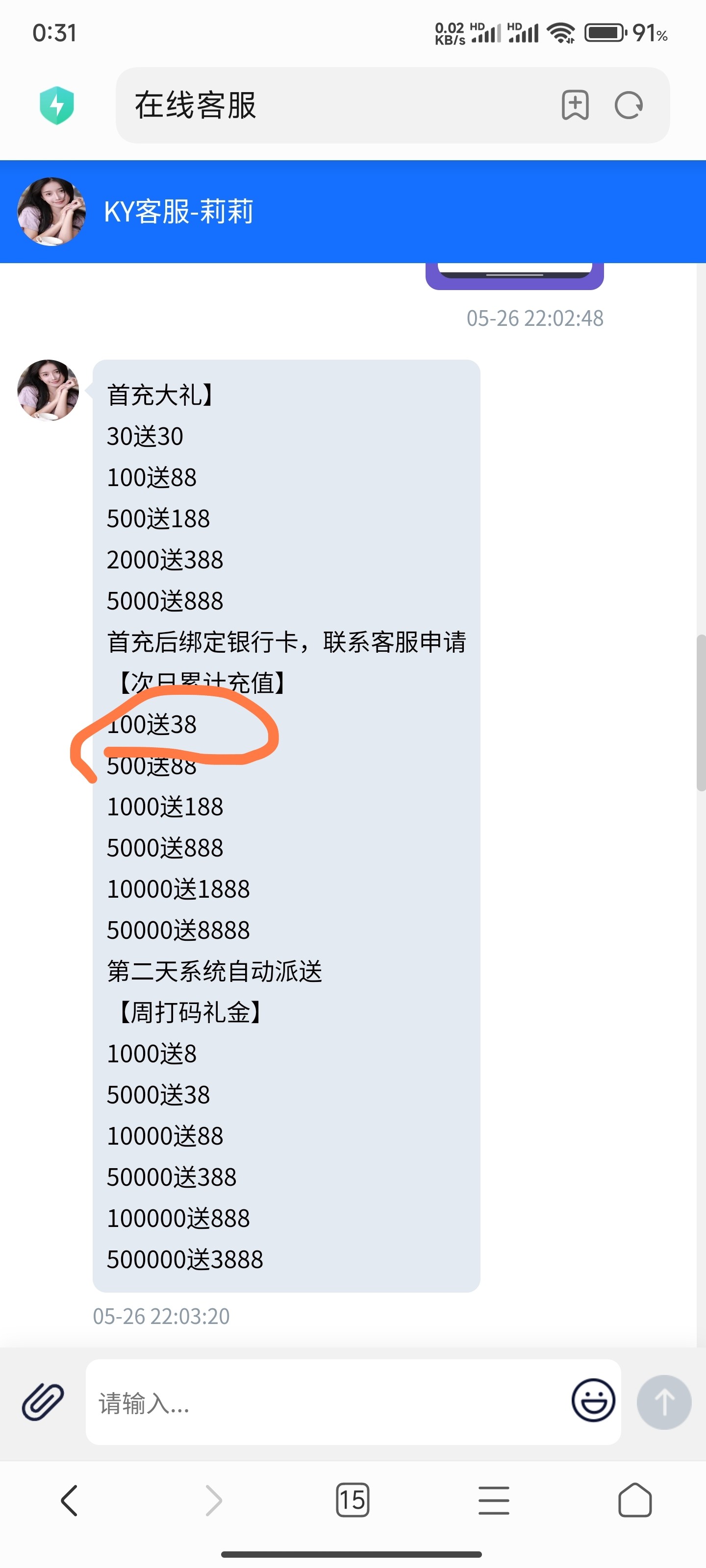Go to the browser home page
The height and width of the screenshot is (1568, 706).
click(x=635, y=1500)
